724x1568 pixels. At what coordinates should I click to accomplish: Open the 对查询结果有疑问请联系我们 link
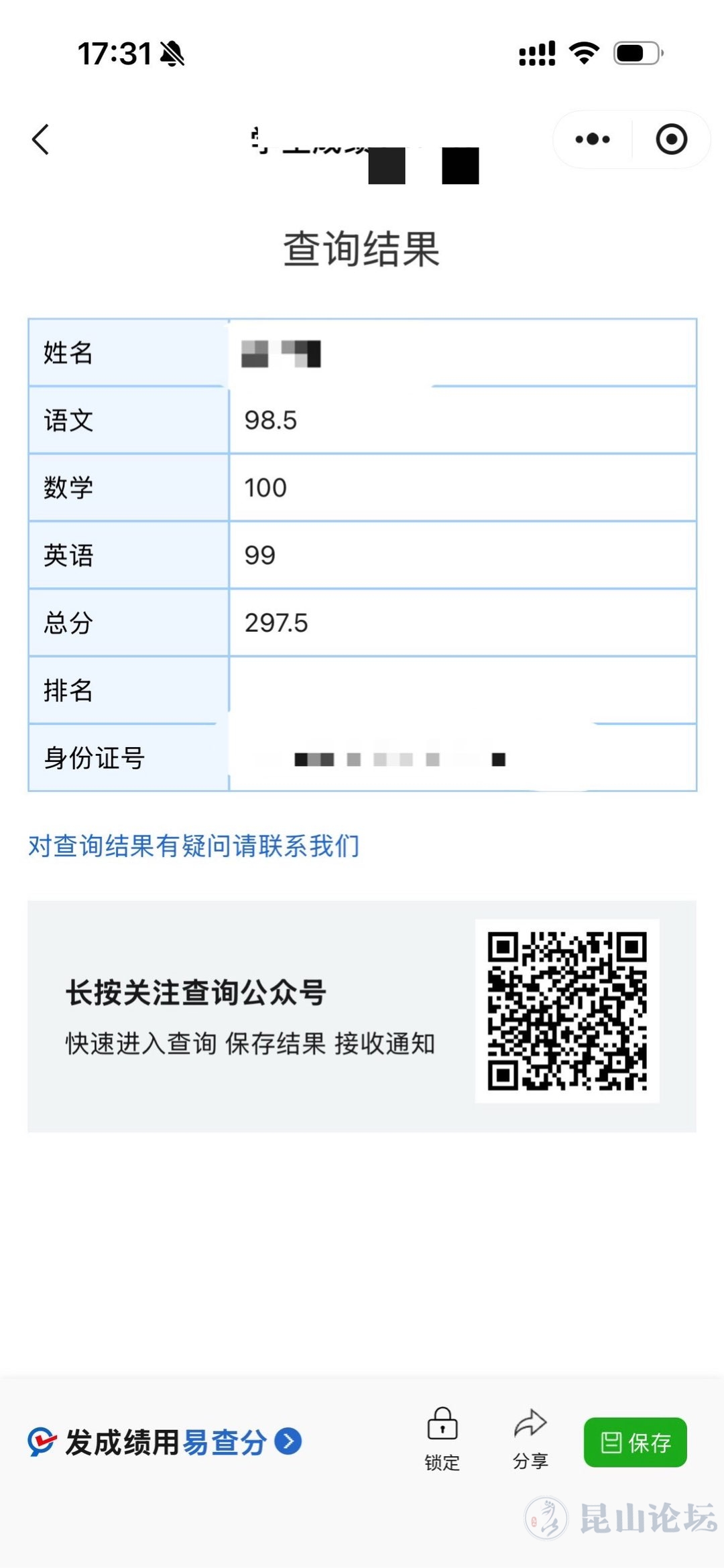tap(194, 846)
